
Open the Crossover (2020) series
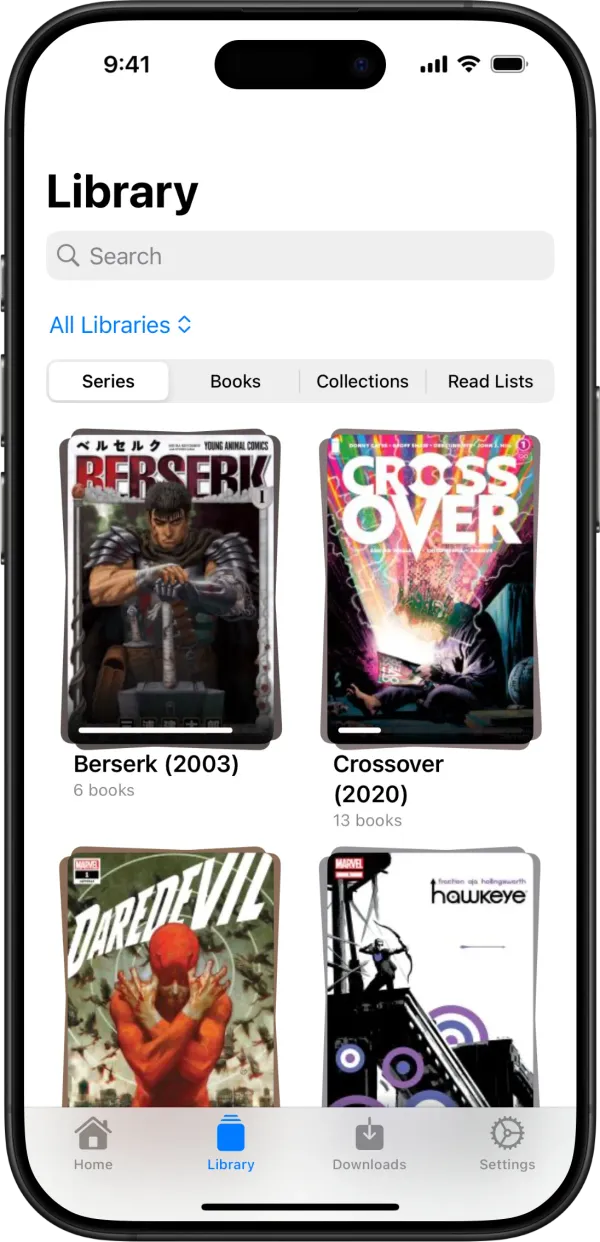point(430,590)
